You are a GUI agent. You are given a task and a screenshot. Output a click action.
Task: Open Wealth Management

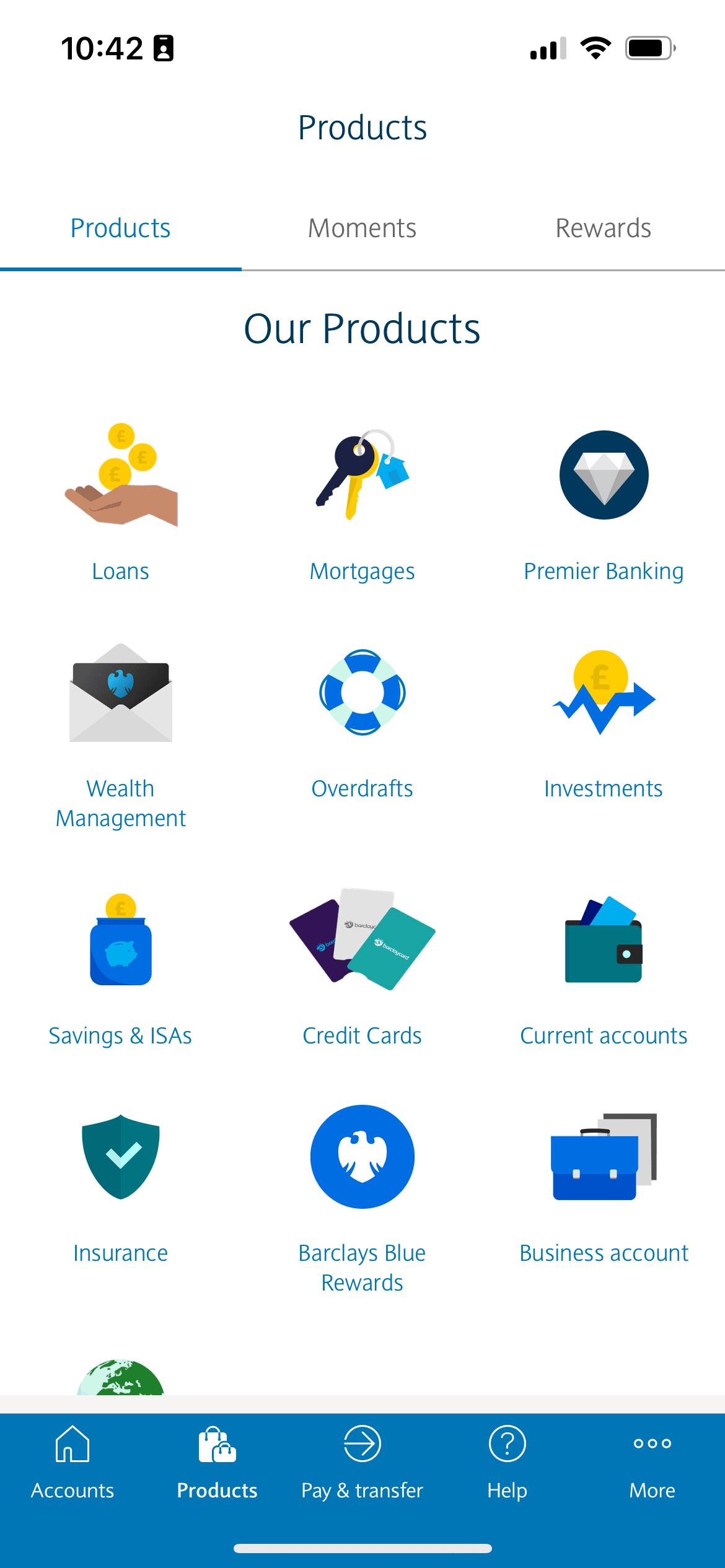click(120, 731)
